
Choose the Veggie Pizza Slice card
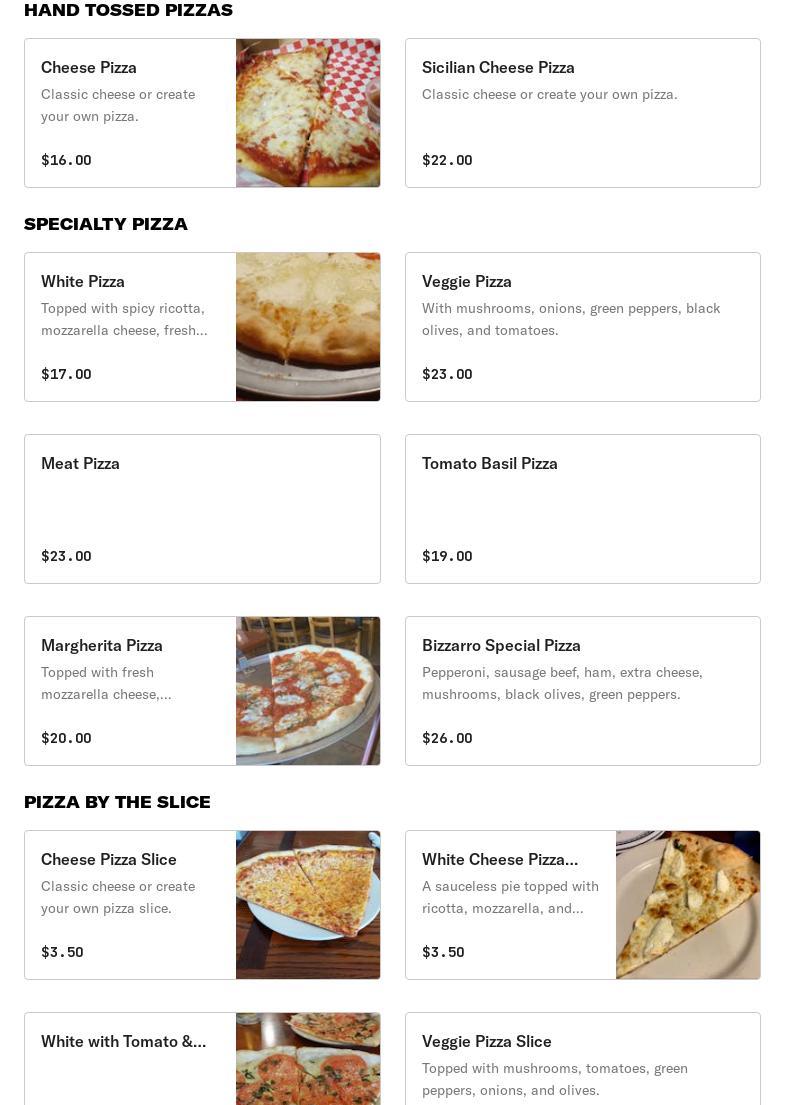click(x=582, y=1060)
